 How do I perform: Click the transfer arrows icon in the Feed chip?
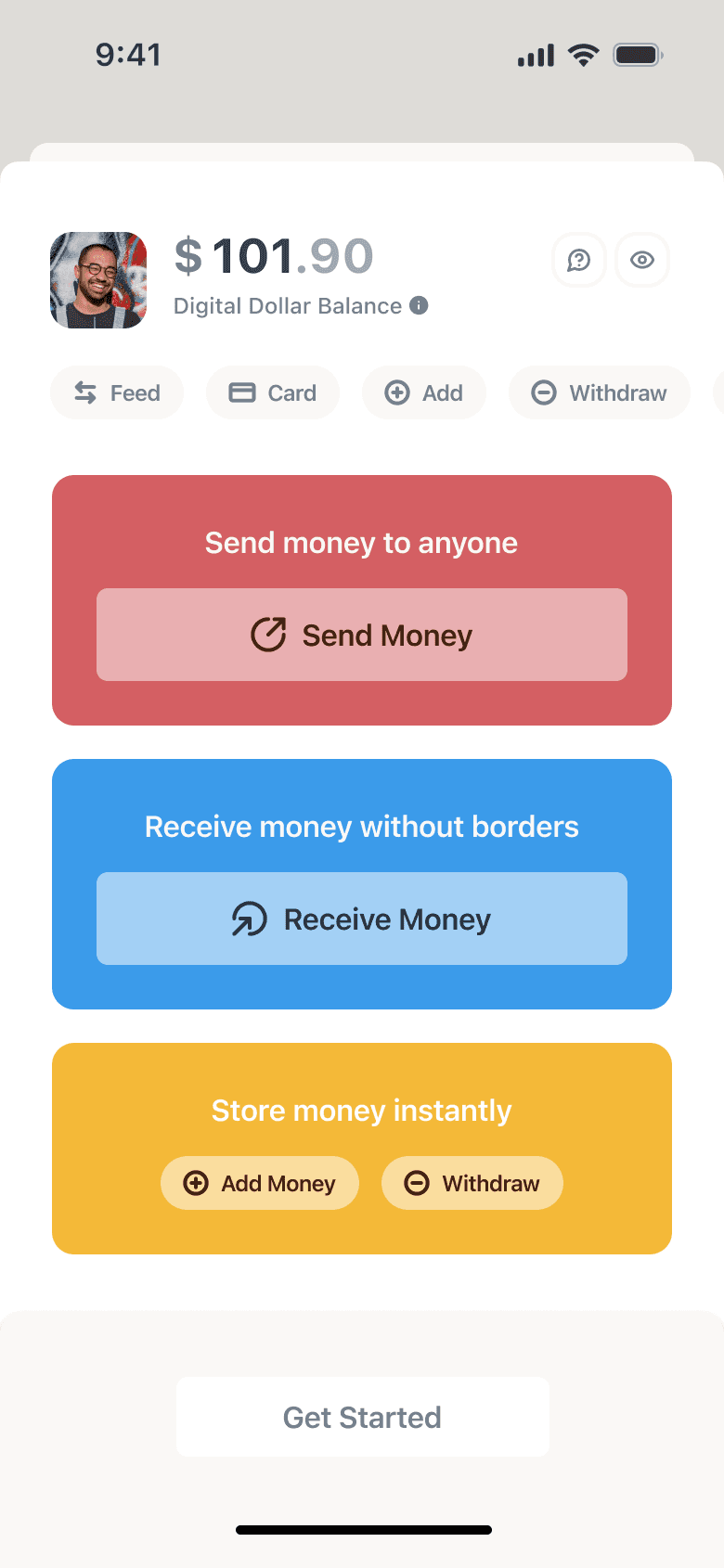84,392
